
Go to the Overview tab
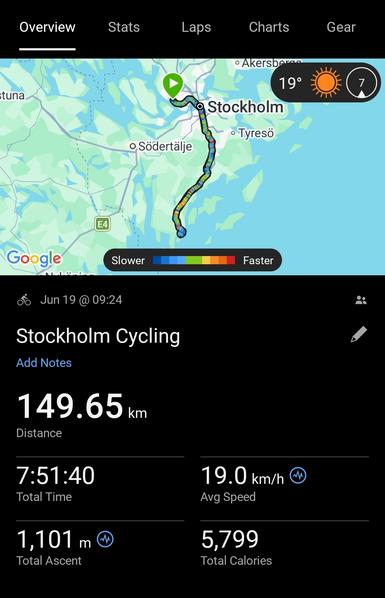47,27
